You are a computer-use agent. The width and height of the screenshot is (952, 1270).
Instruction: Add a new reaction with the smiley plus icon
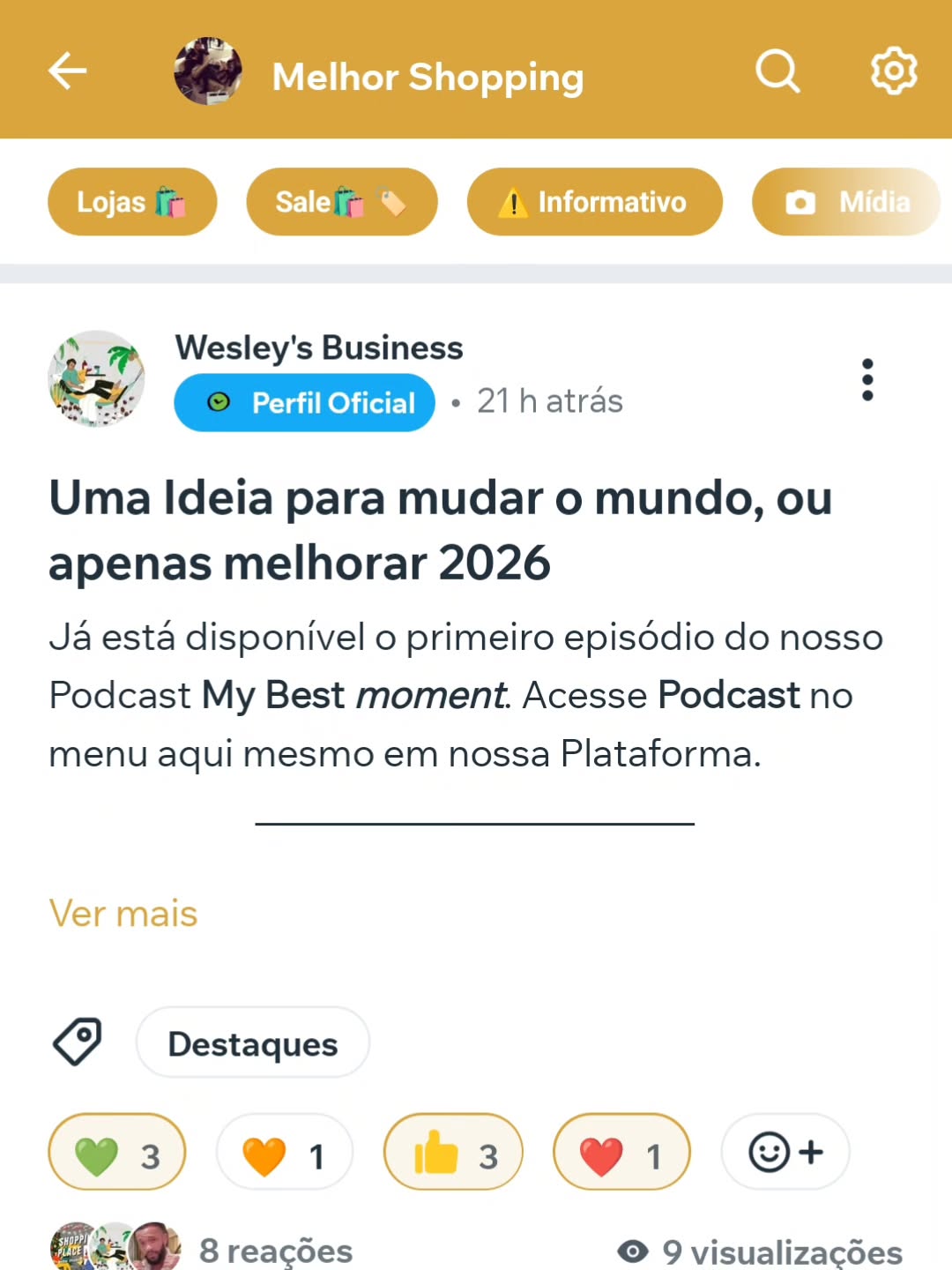click(785, 1152)
